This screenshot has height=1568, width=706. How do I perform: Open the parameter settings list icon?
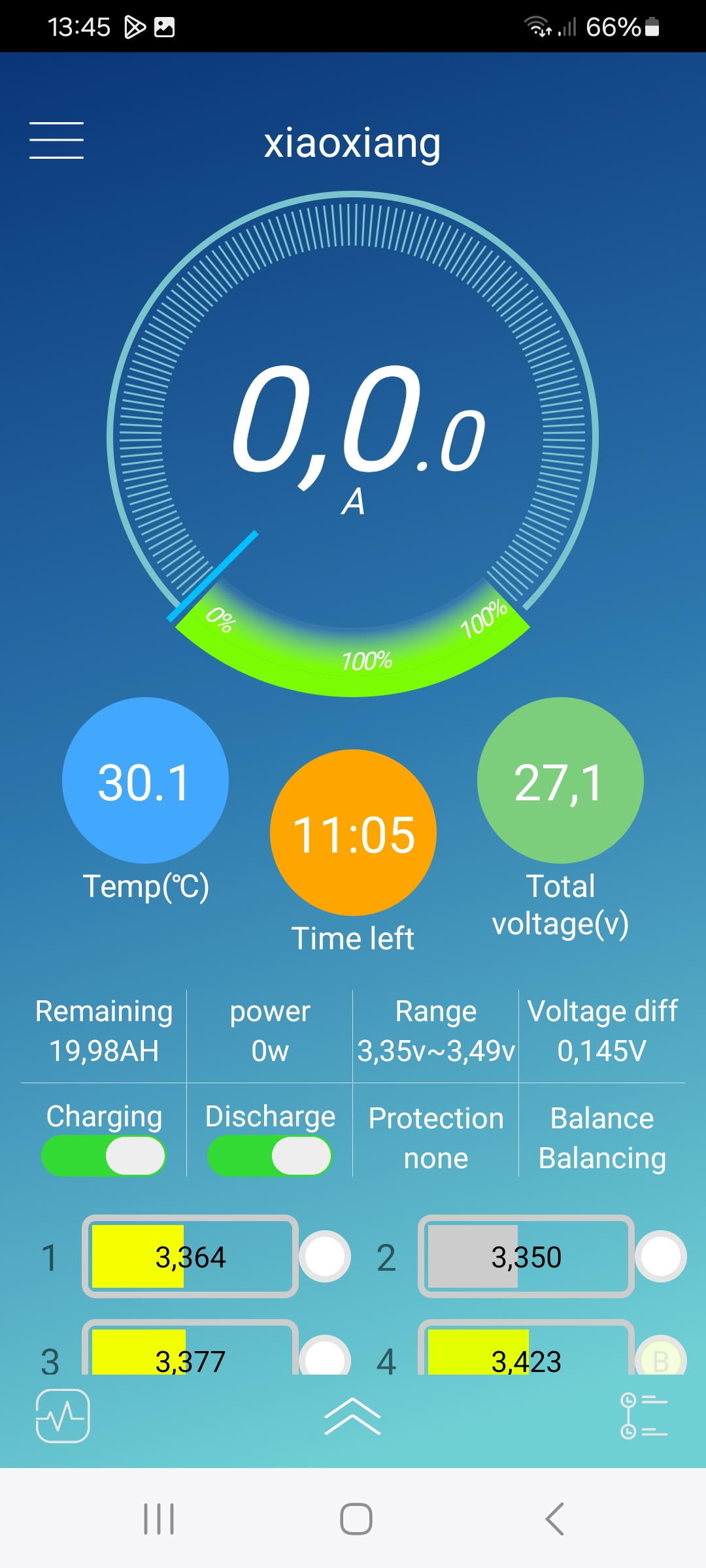643,1416
